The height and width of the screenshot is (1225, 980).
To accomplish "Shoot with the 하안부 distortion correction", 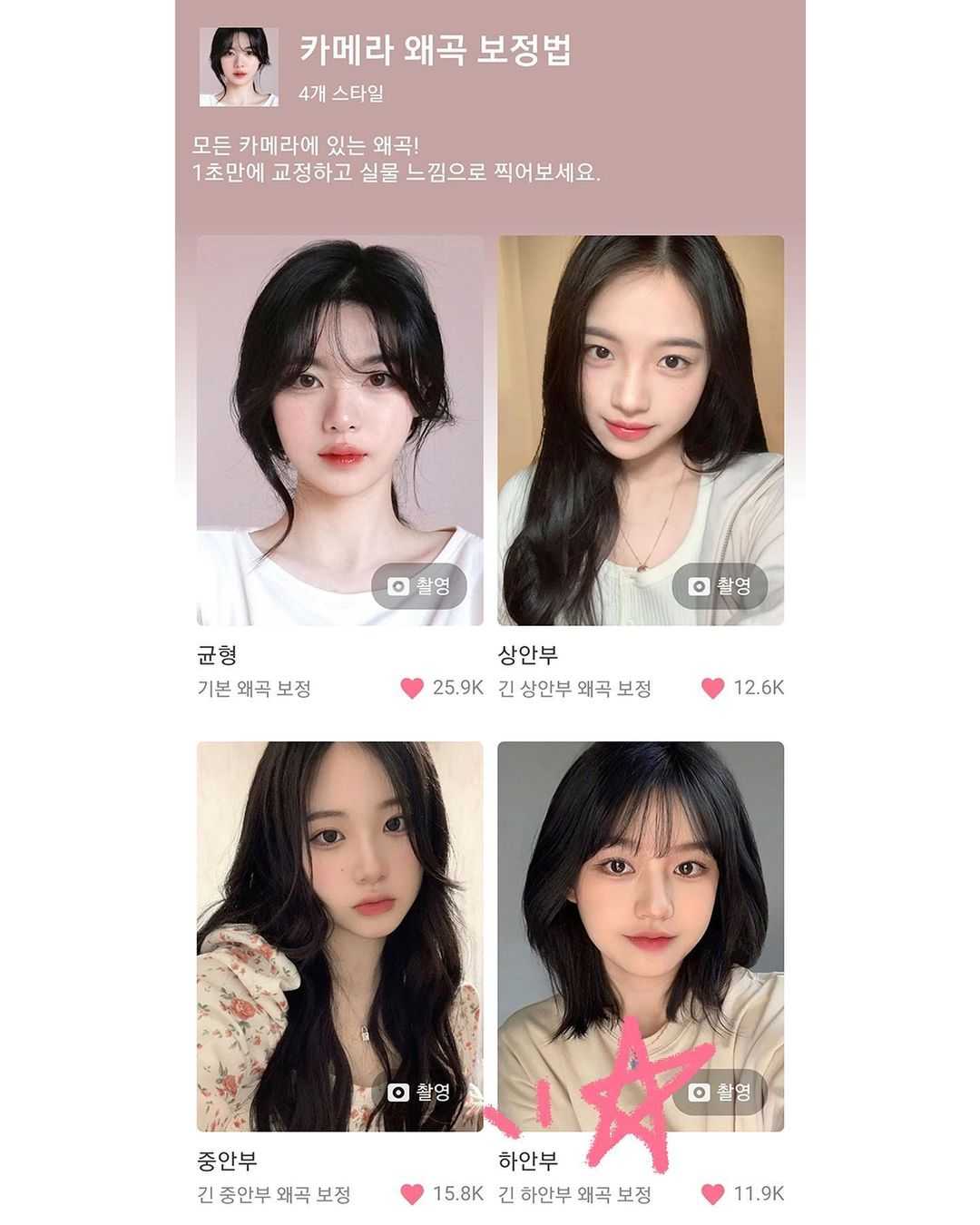I will [720, 1092].
